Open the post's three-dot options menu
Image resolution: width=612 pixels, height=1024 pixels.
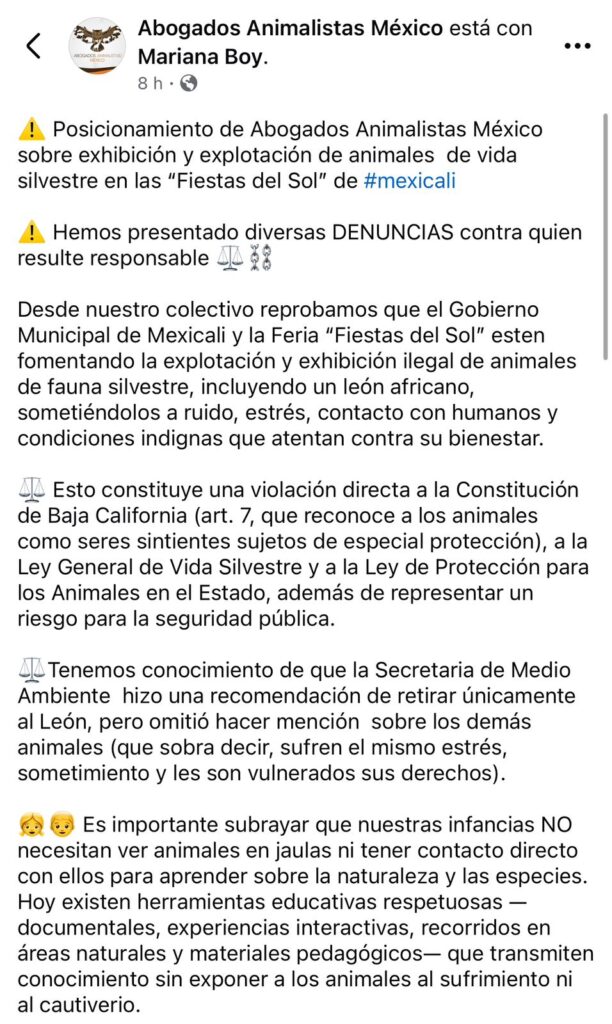coord(578,45)
